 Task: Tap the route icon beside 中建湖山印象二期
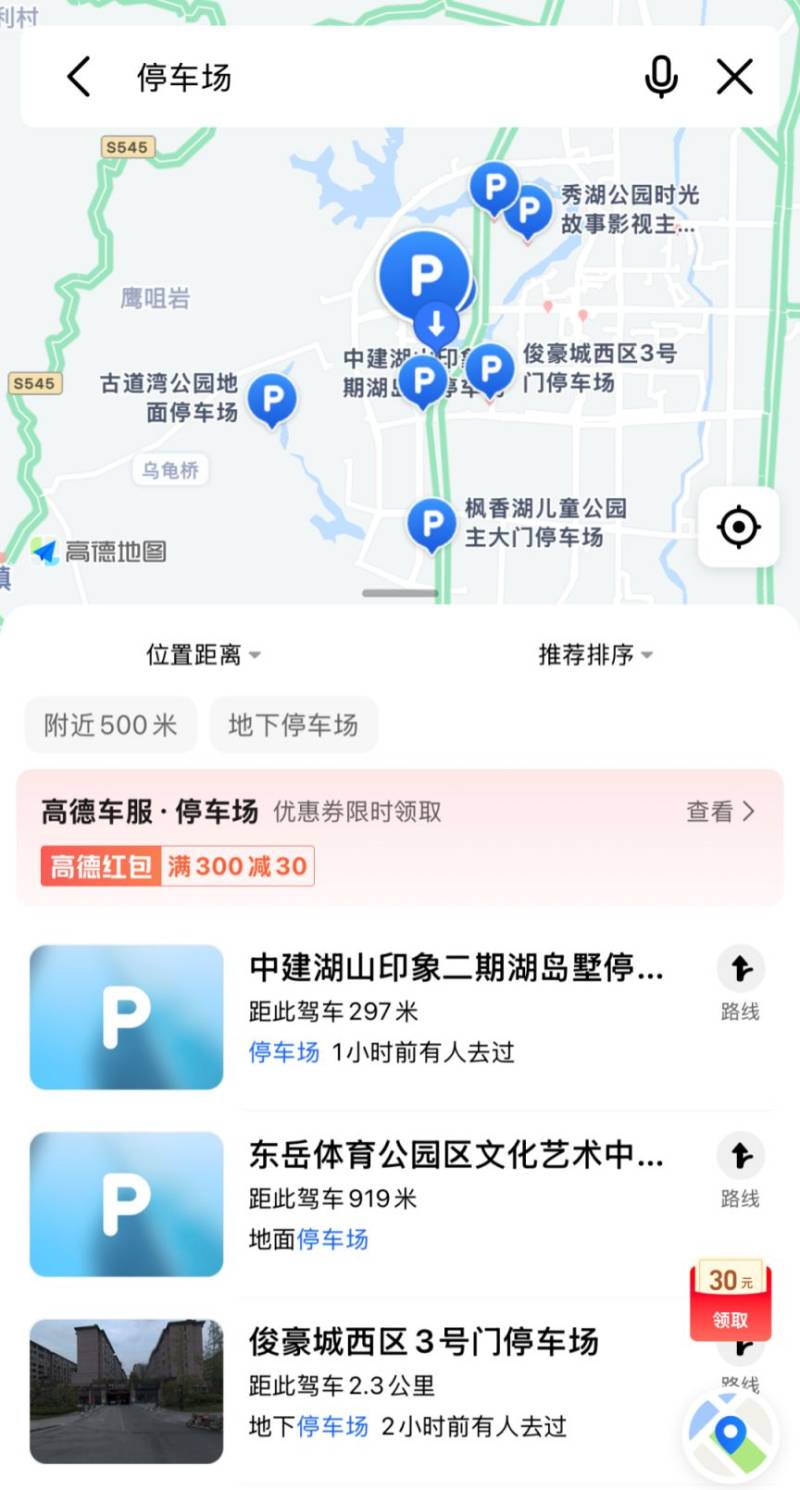(741, 968)
